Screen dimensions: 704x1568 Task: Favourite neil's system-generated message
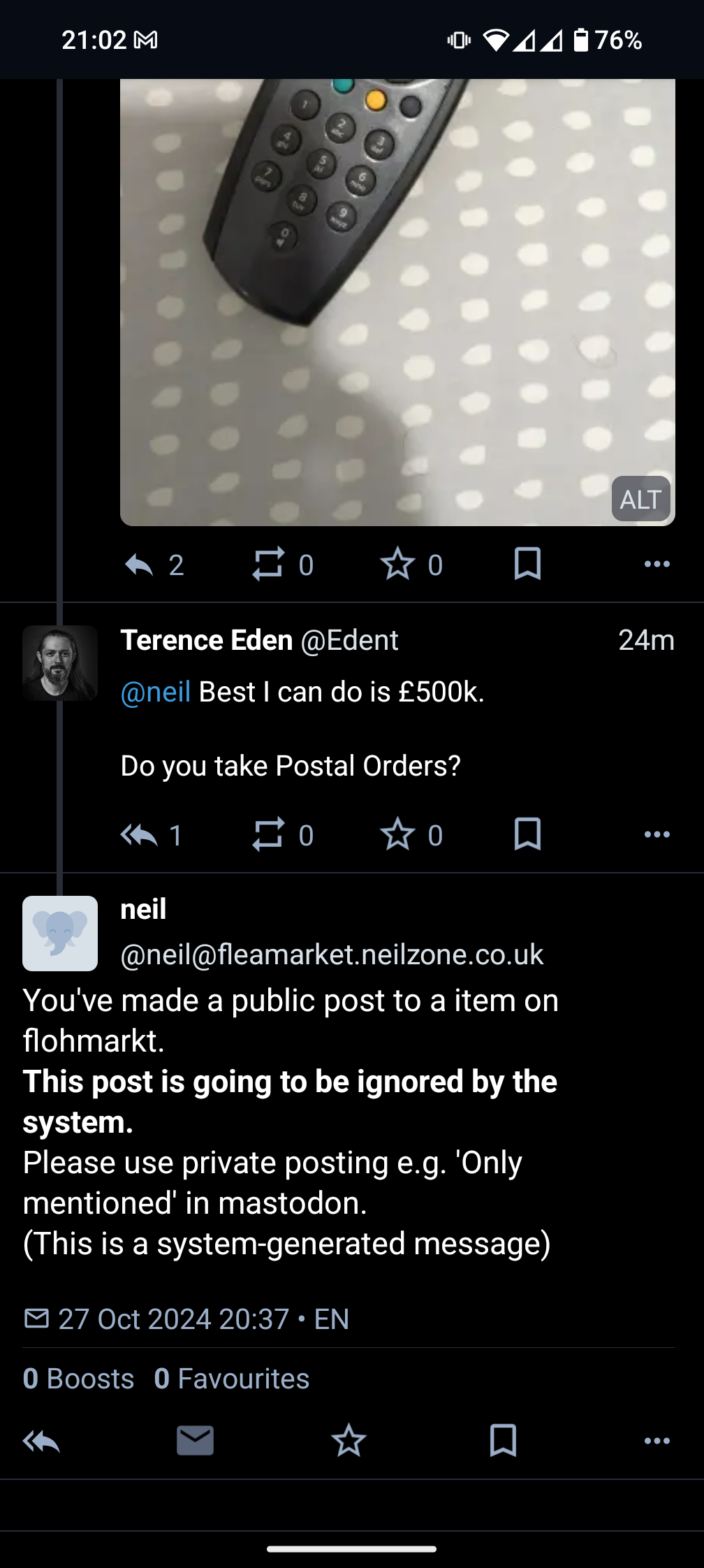tap(349, 1441)
